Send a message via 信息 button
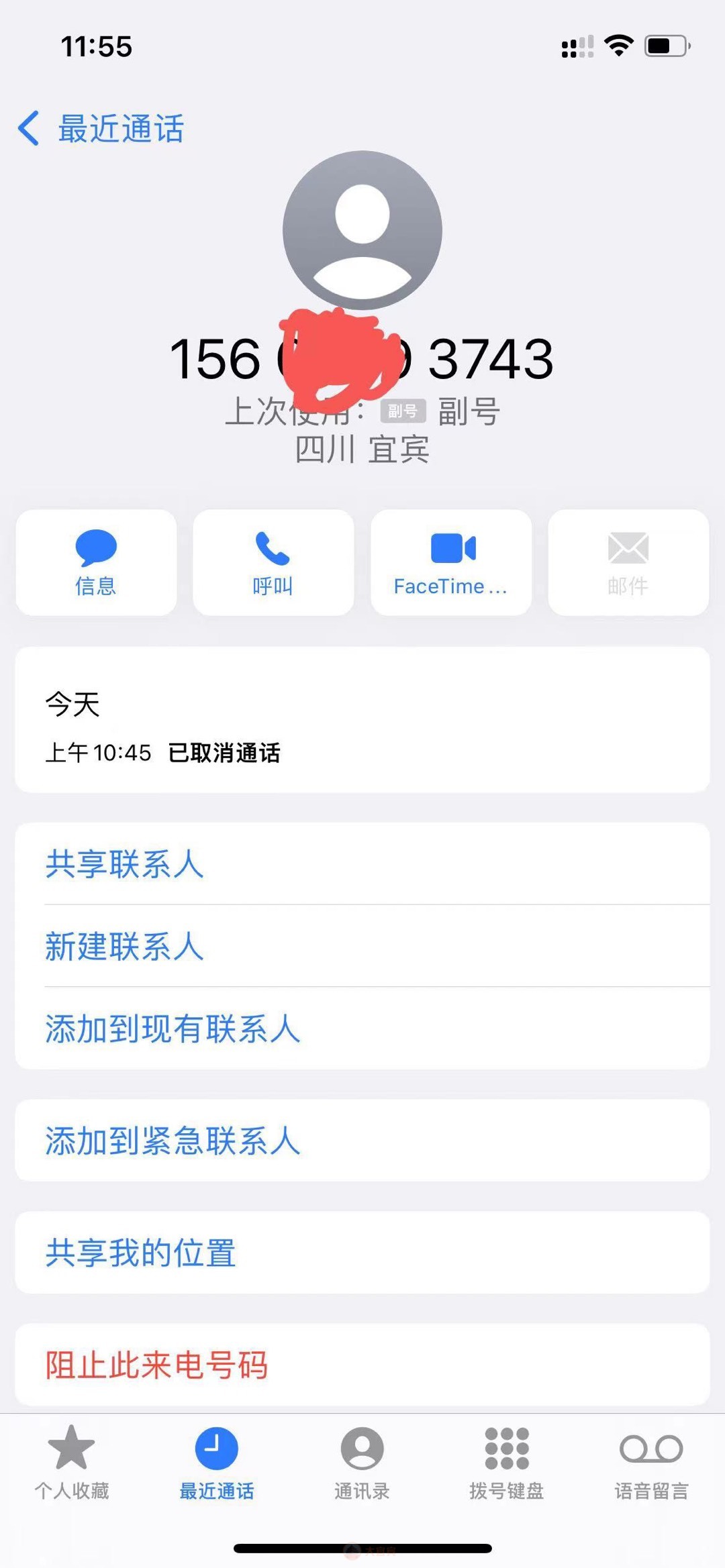Screen dimensions: 725x1568 (96, 562)
